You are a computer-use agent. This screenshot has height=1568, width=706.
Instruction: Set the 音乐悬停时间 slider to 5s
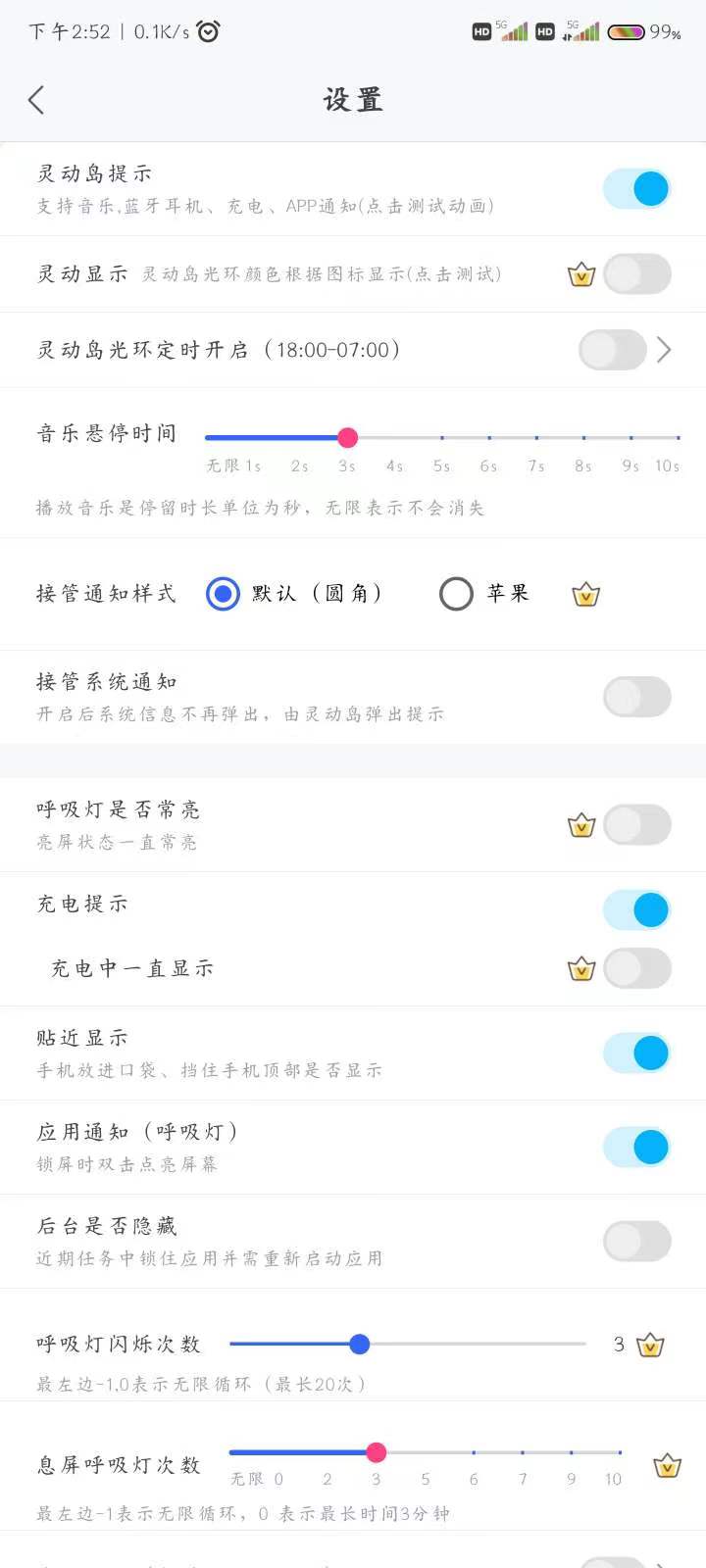(440, 438)
